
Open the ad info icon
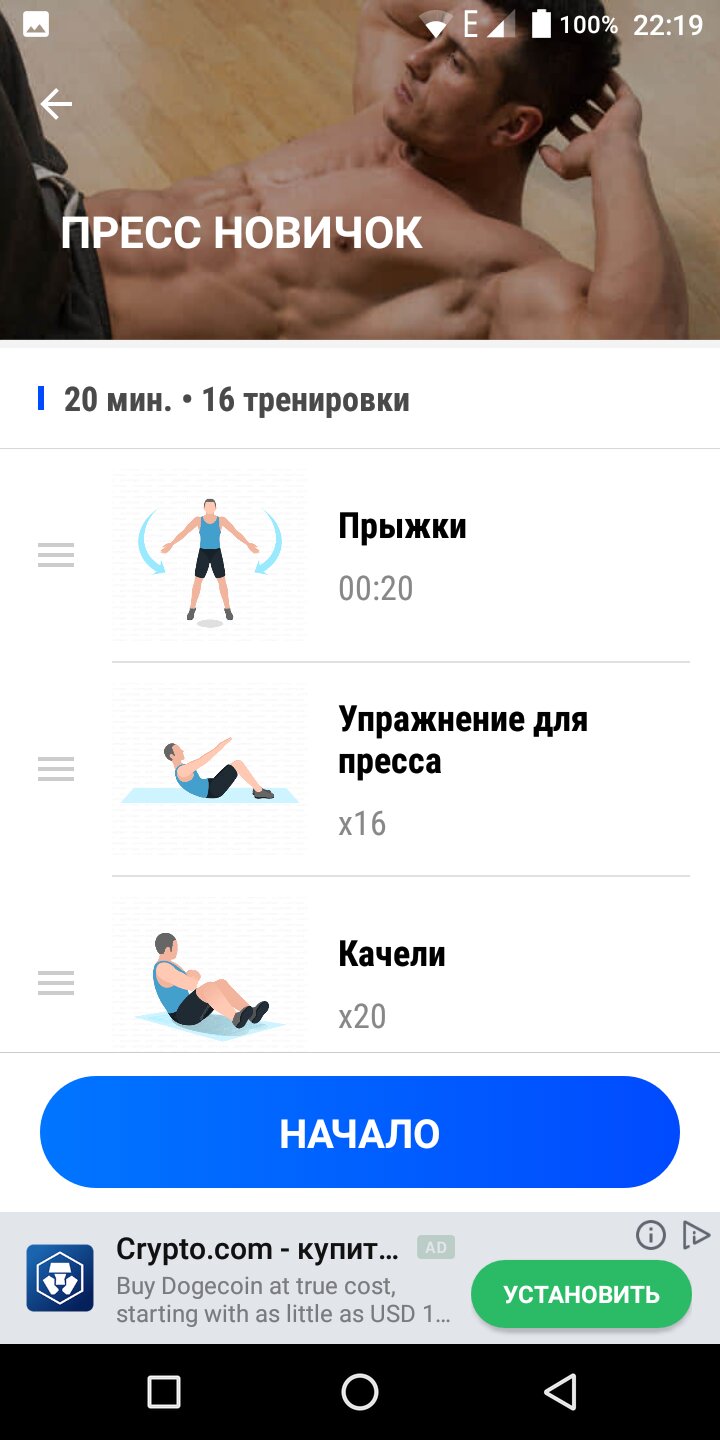coord(651,1236)
